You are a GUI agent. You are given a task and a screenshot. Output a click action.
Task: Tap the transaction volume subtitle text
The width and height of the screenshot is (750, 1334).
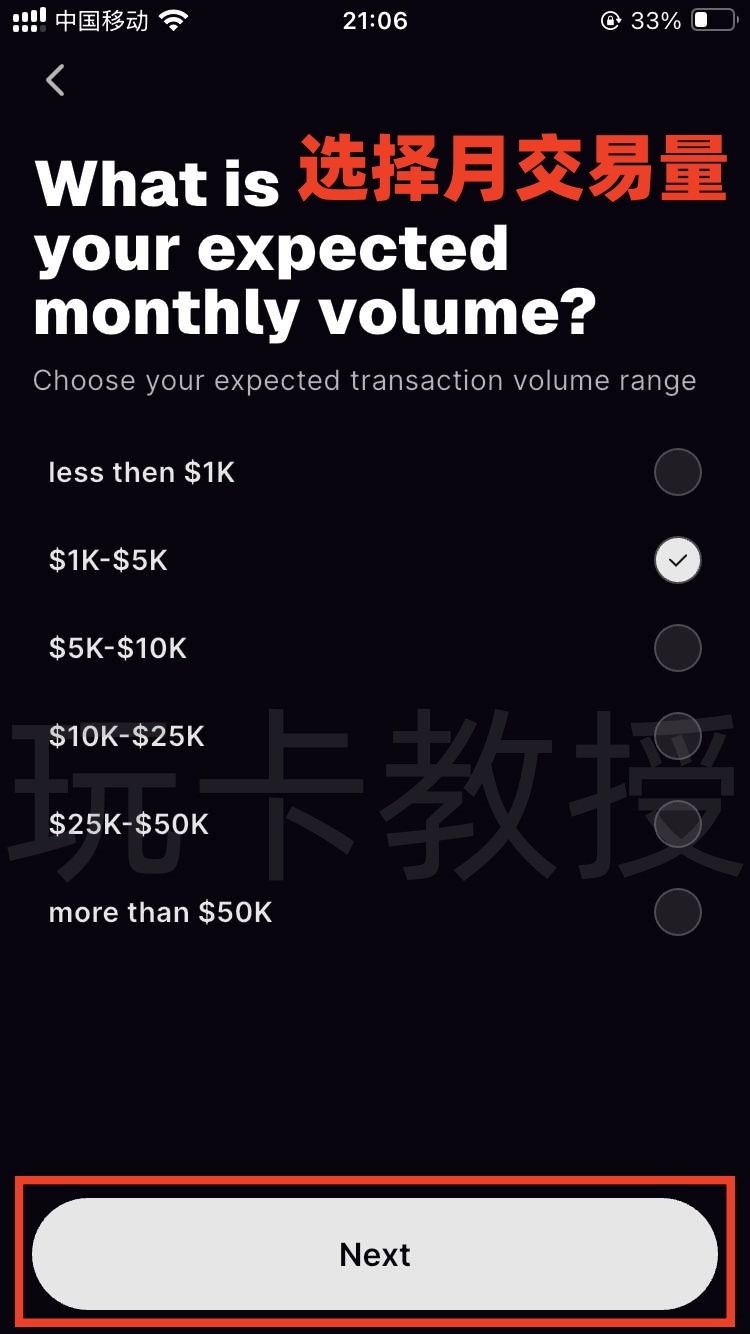[365, 380]
